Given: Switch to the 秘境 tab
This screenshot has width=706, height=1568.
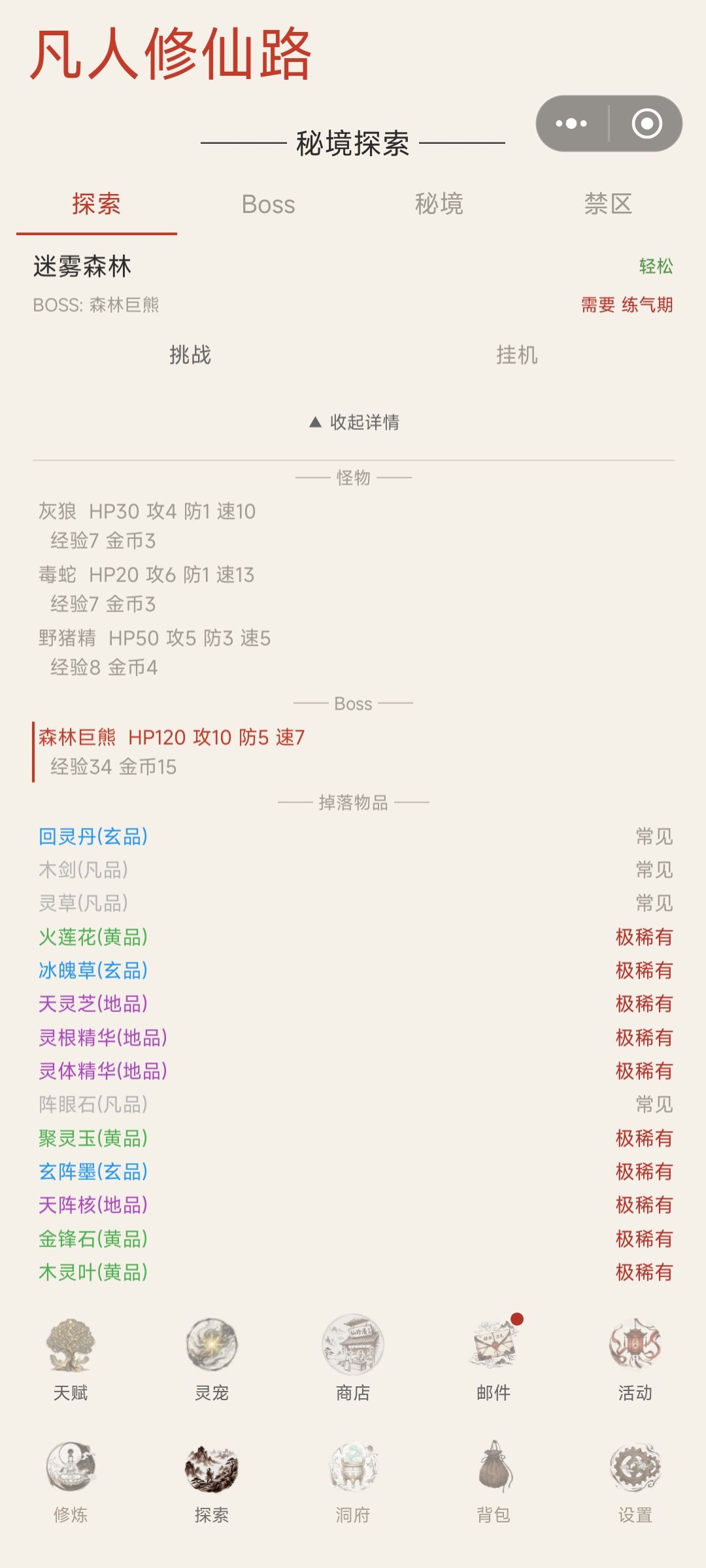Looking at the screenshot, I should [x=439, y=204].
